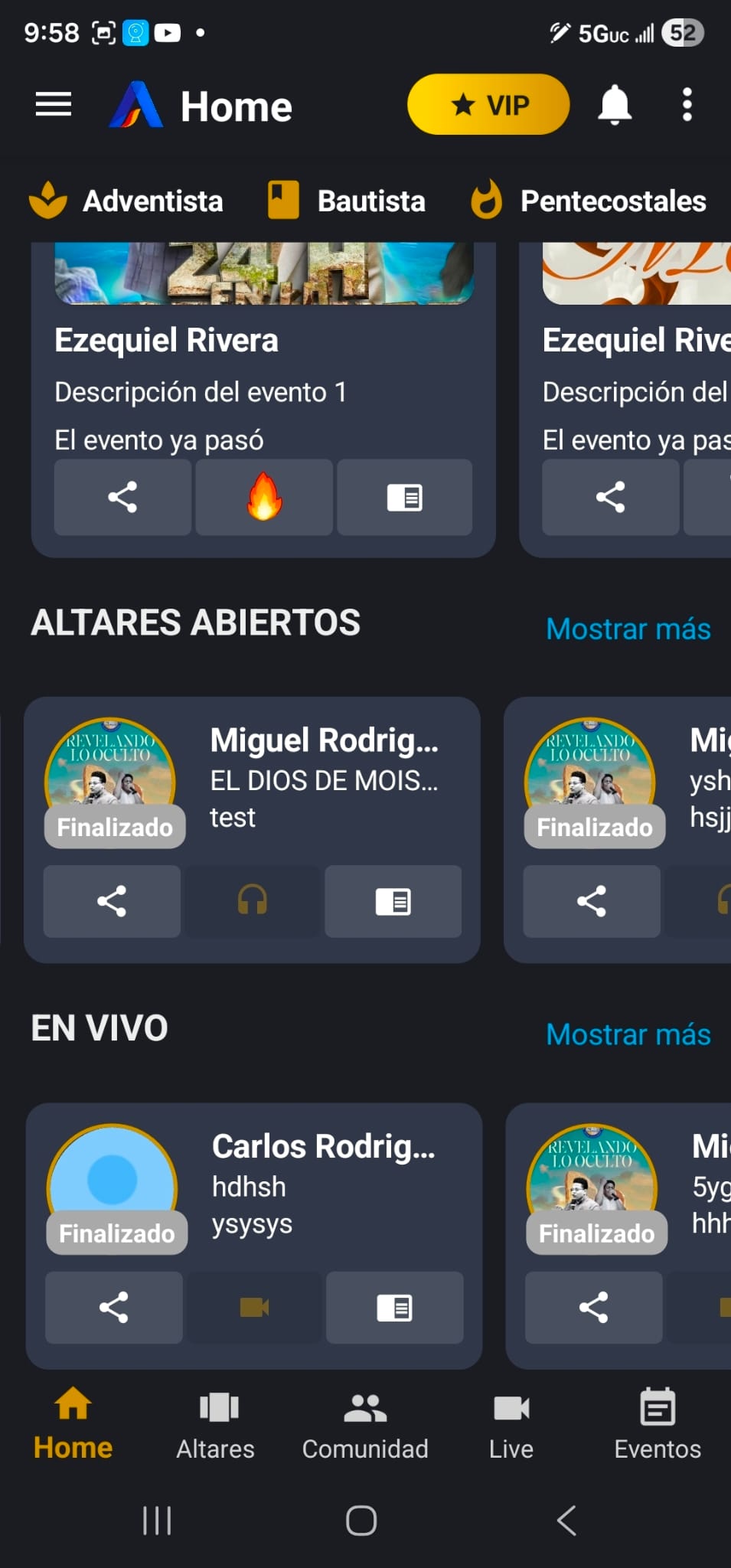Share the Descripción del evento 1 card
This screenshot has width=731, height=1568.
[122, 497]
